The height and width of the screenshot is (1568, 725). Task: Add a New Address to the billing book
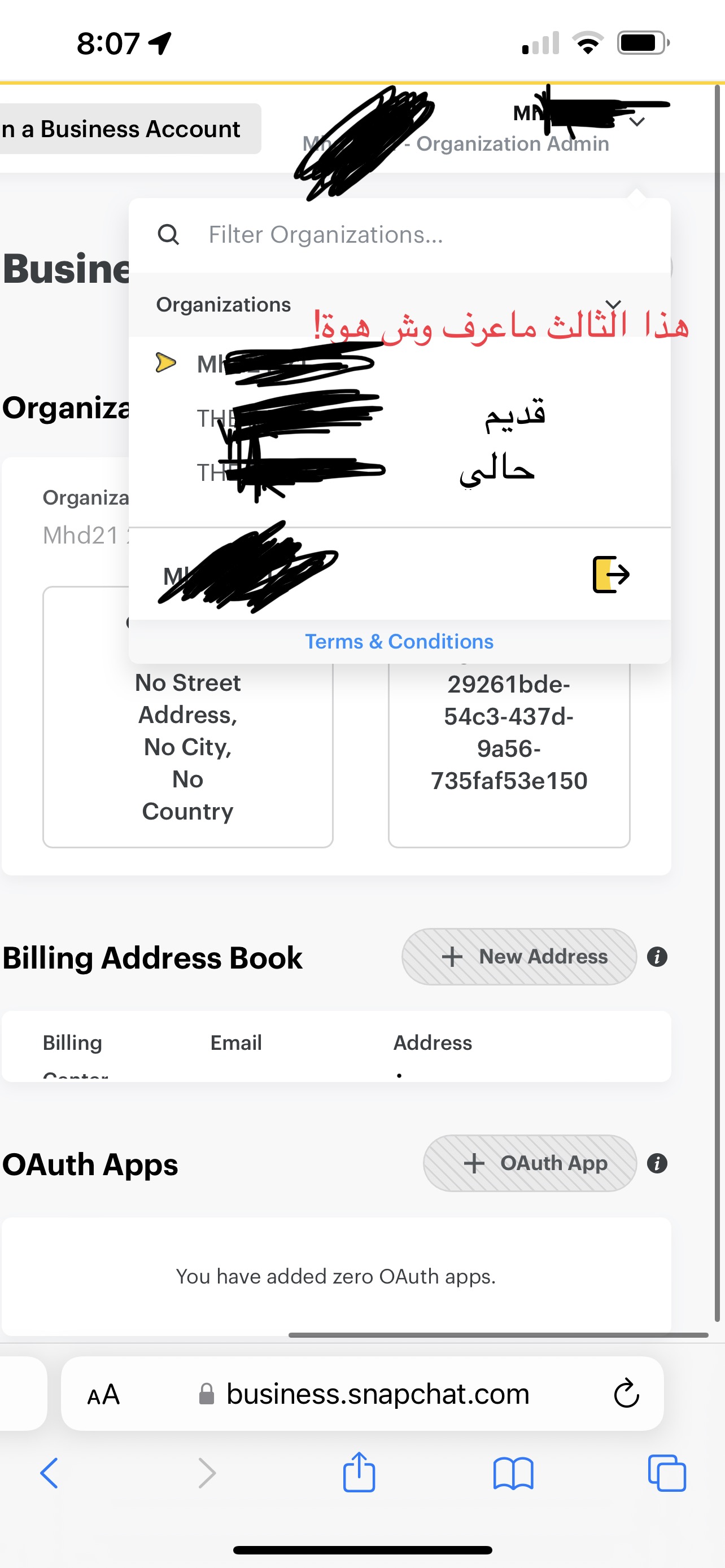(519, 957)
